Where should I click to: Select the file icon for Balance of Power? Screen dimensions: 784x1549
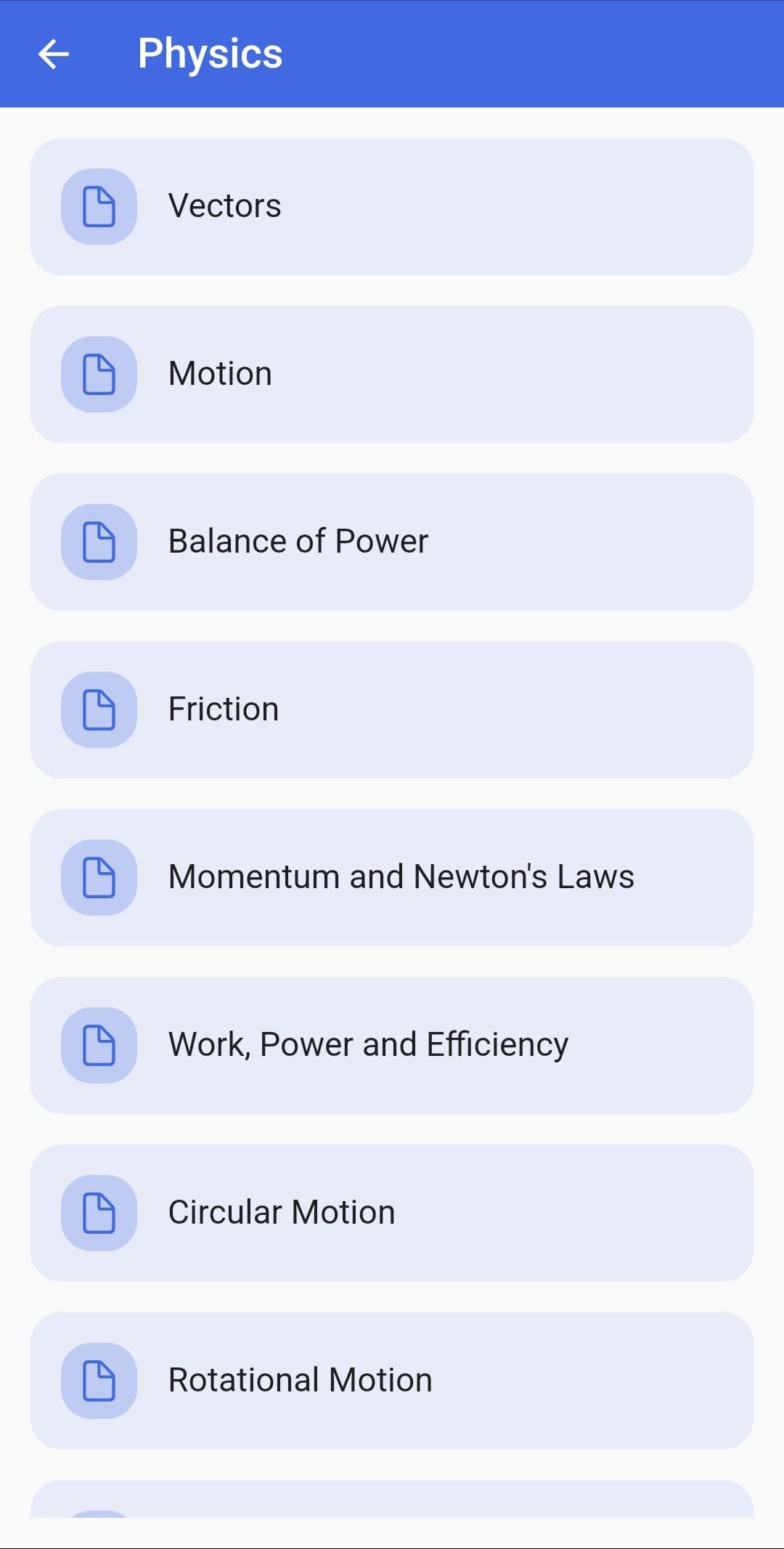click(x=99, y=542)
